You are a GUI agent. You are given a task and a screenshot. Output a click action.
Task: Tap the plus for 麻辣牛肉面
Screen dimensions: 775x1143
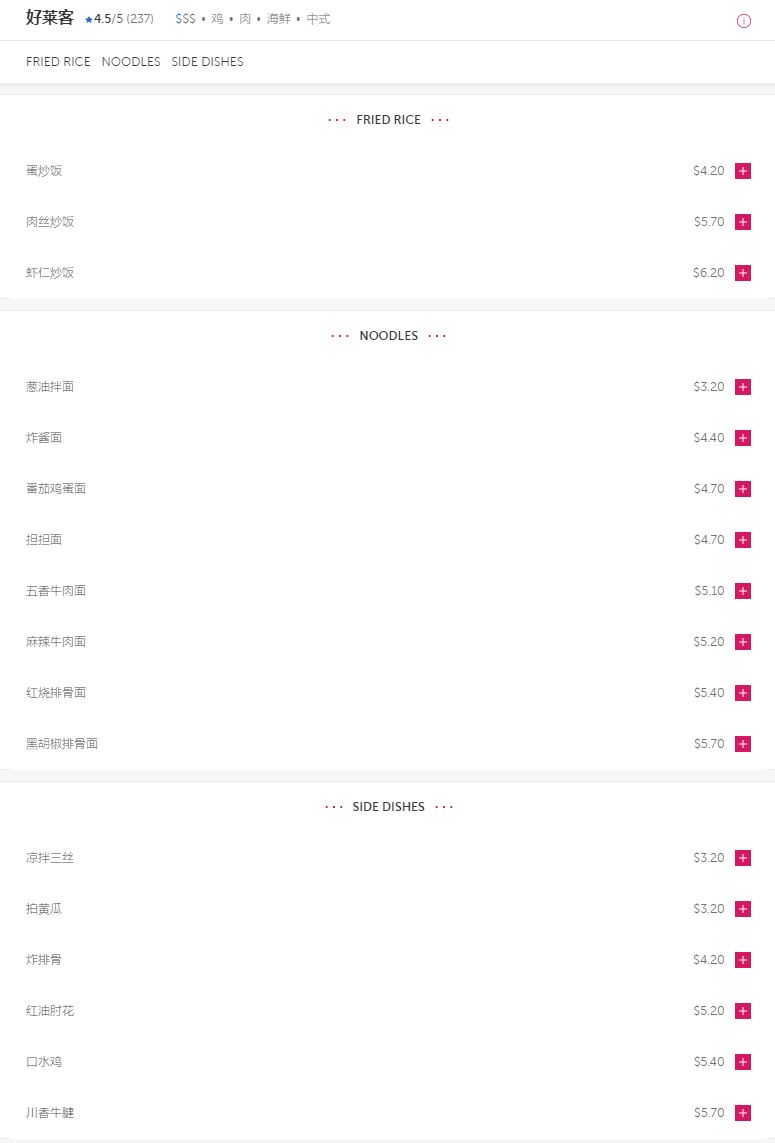tap(742, 642)
